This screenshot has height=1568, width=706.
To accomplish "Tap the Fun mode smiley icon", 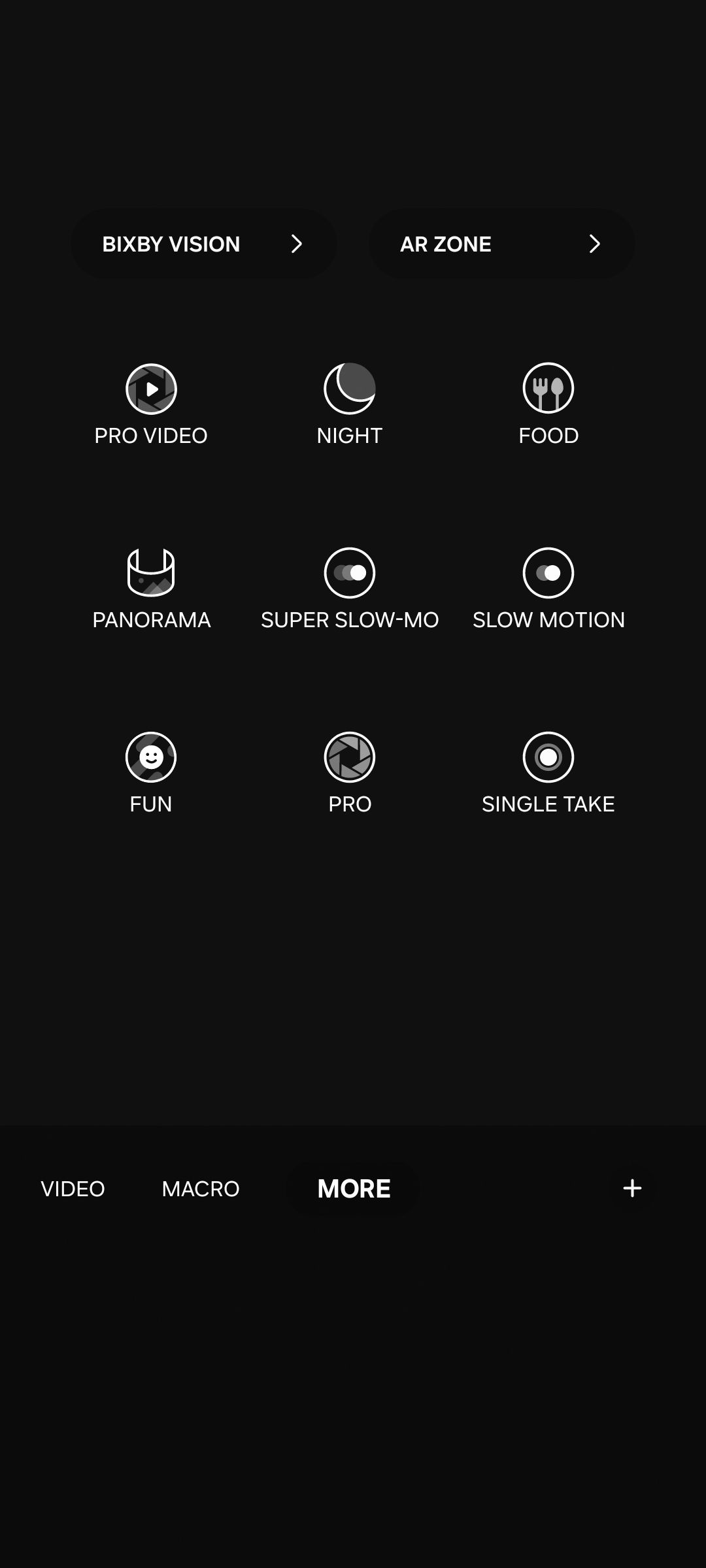I will click(x=151, y=757).
